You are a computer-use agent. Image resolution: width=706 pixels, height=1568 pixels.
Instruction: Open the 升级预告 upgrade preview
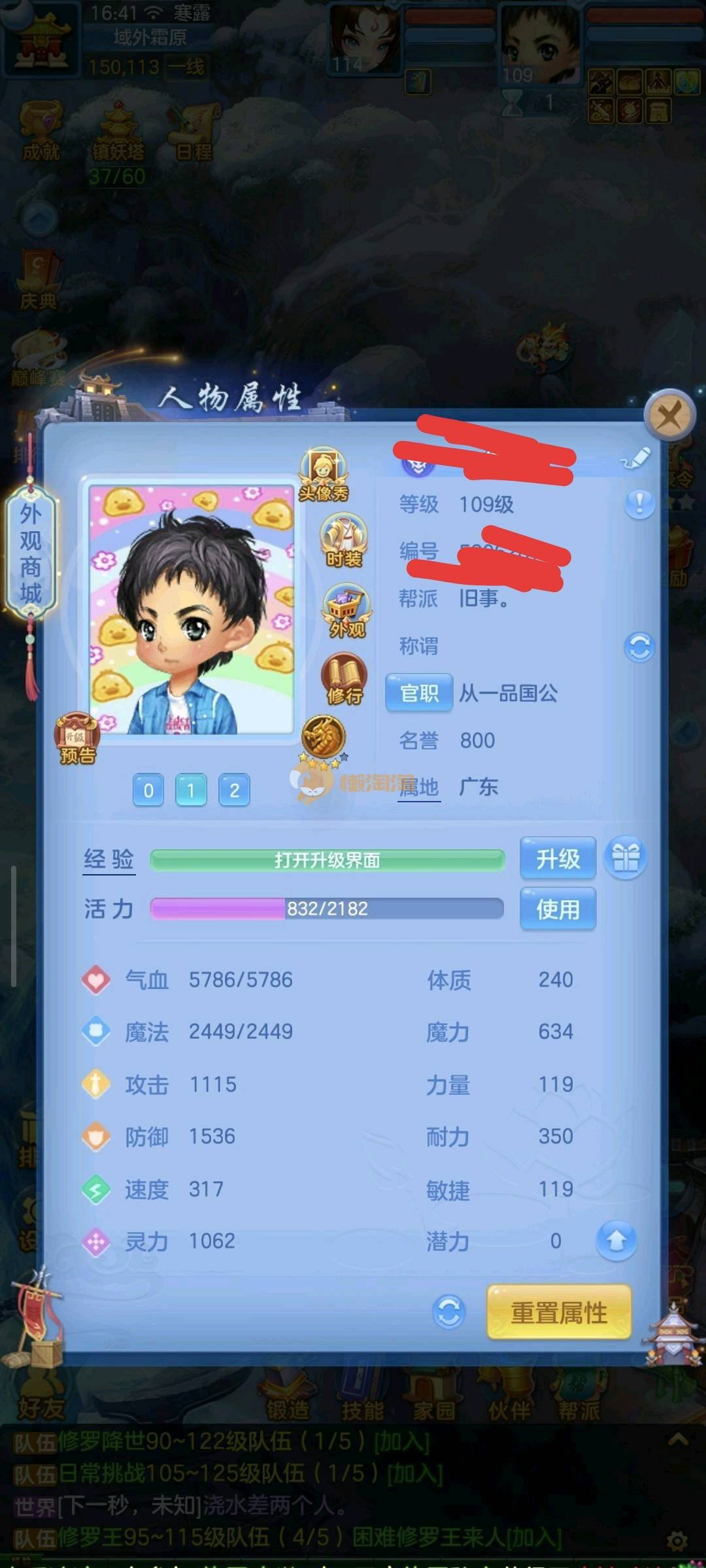click(77, 739)
